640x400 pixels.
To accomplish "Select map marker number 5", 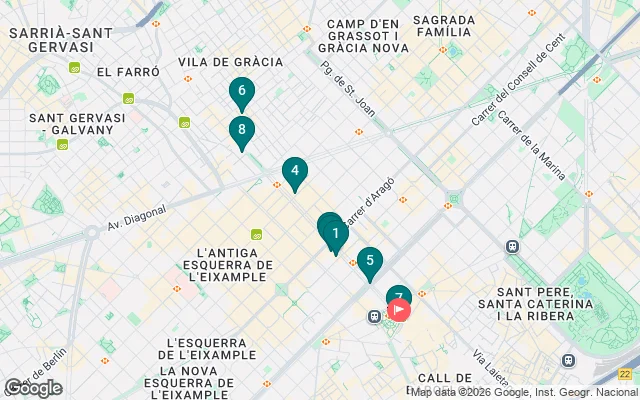I will click(x=370, y=262).
